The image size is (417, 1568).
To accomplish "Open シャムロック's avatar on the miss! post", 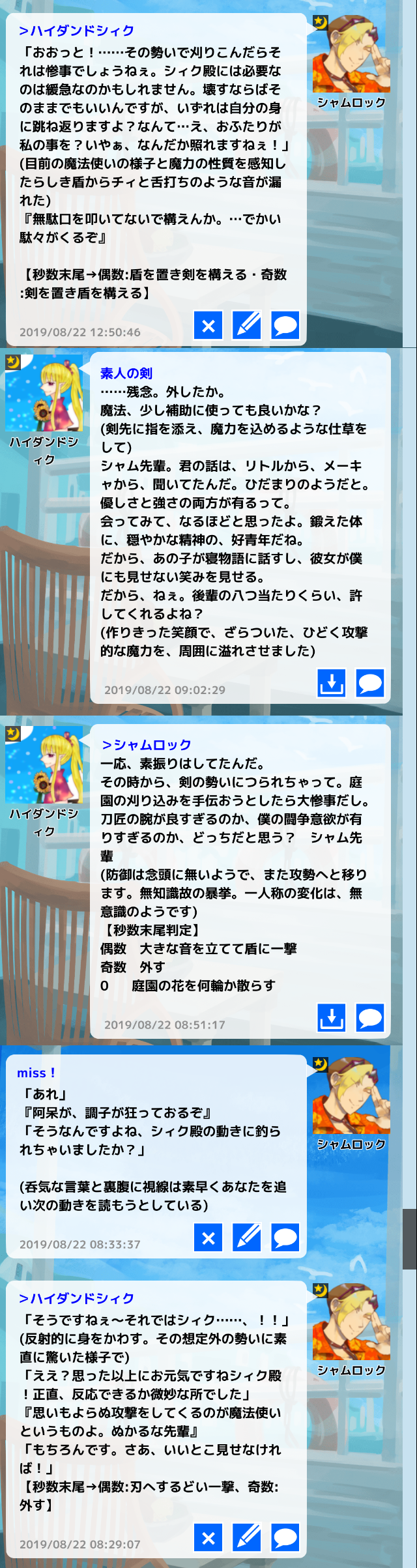I will 351,1096.
